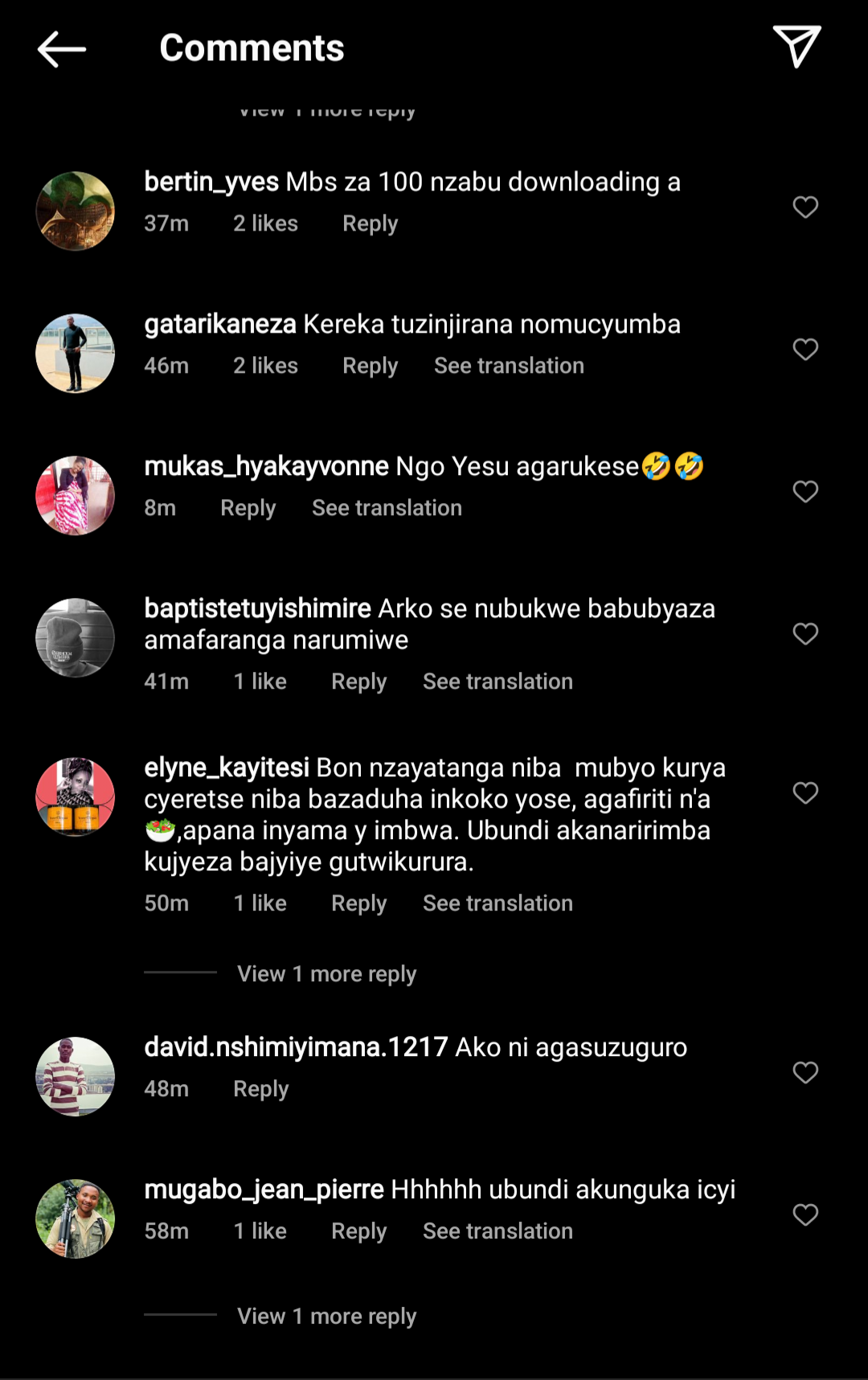Image resolution: width=868 pixels, height=1380 pixels.
Task: See translation of baptistetuyishimire's comment
Action: coord(497,682)
